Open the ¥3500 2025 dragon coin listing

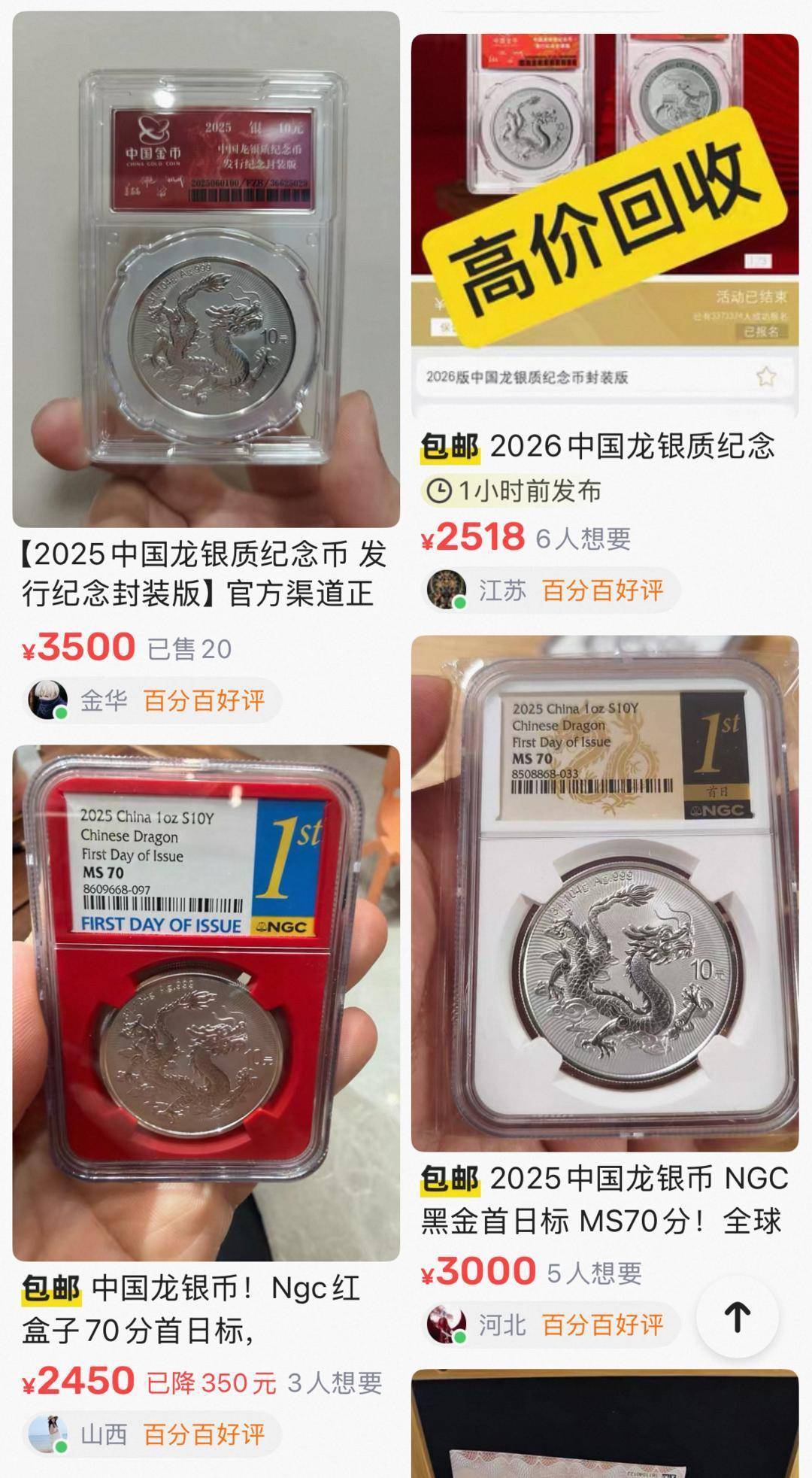205,271
